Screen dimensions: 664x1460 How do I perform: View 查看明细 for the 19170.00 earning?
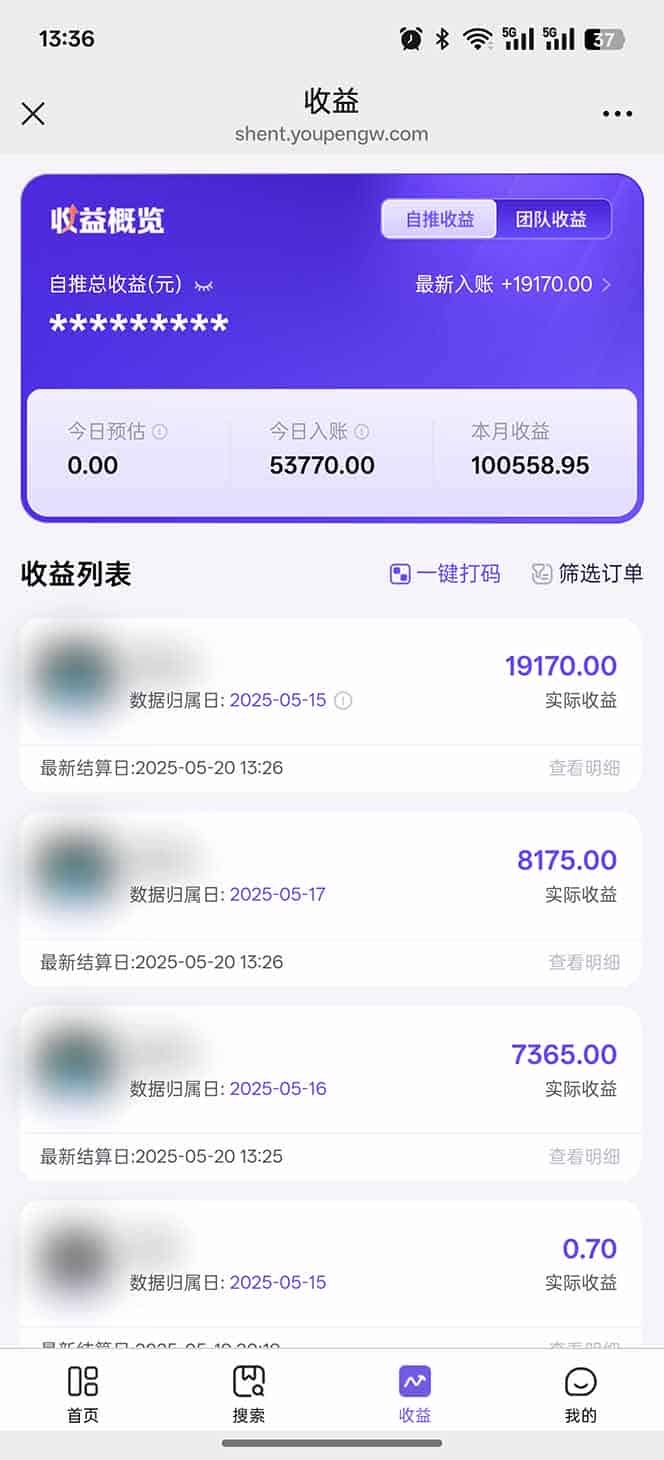[x=584, y=768]
